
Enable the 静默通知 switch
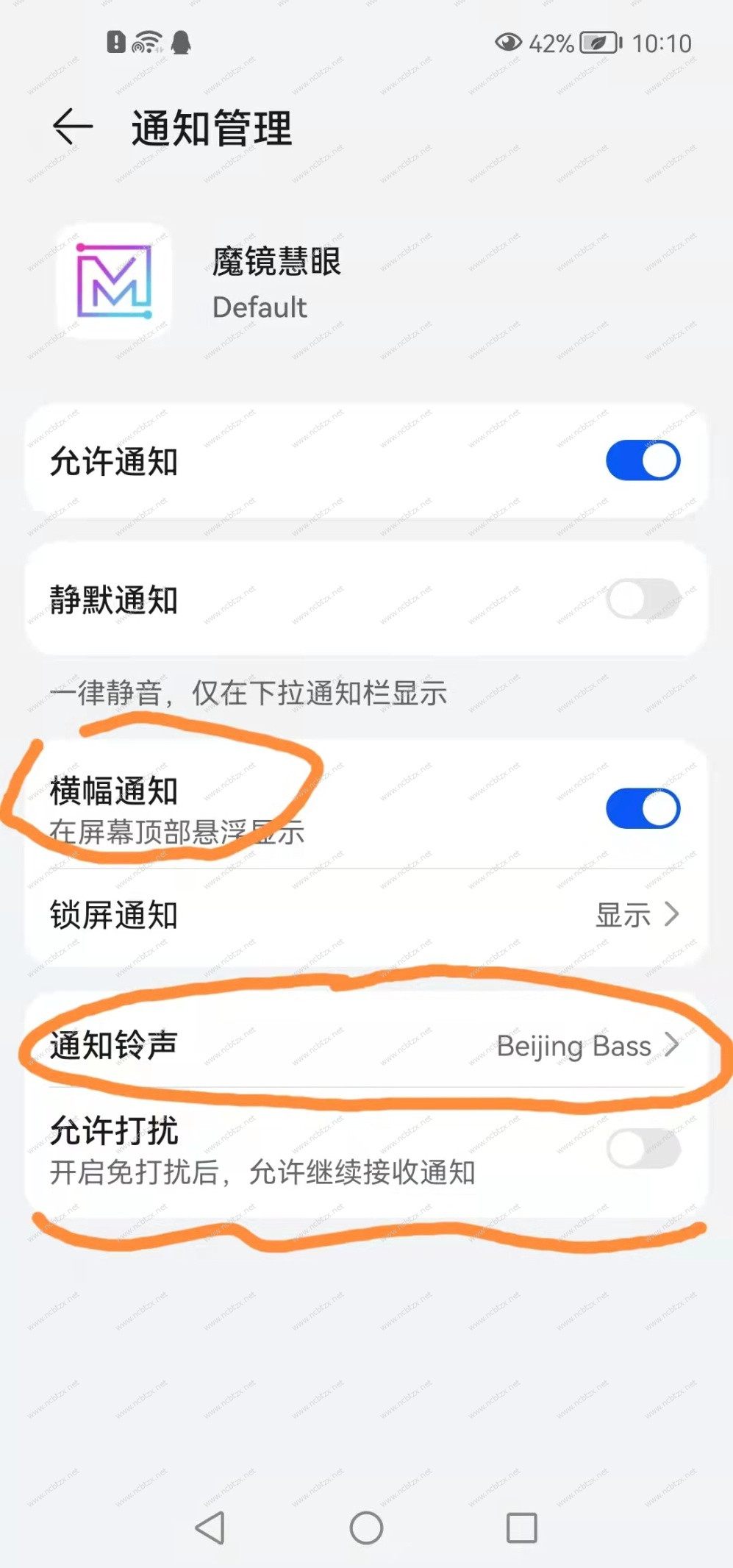[x=643, y=599]
